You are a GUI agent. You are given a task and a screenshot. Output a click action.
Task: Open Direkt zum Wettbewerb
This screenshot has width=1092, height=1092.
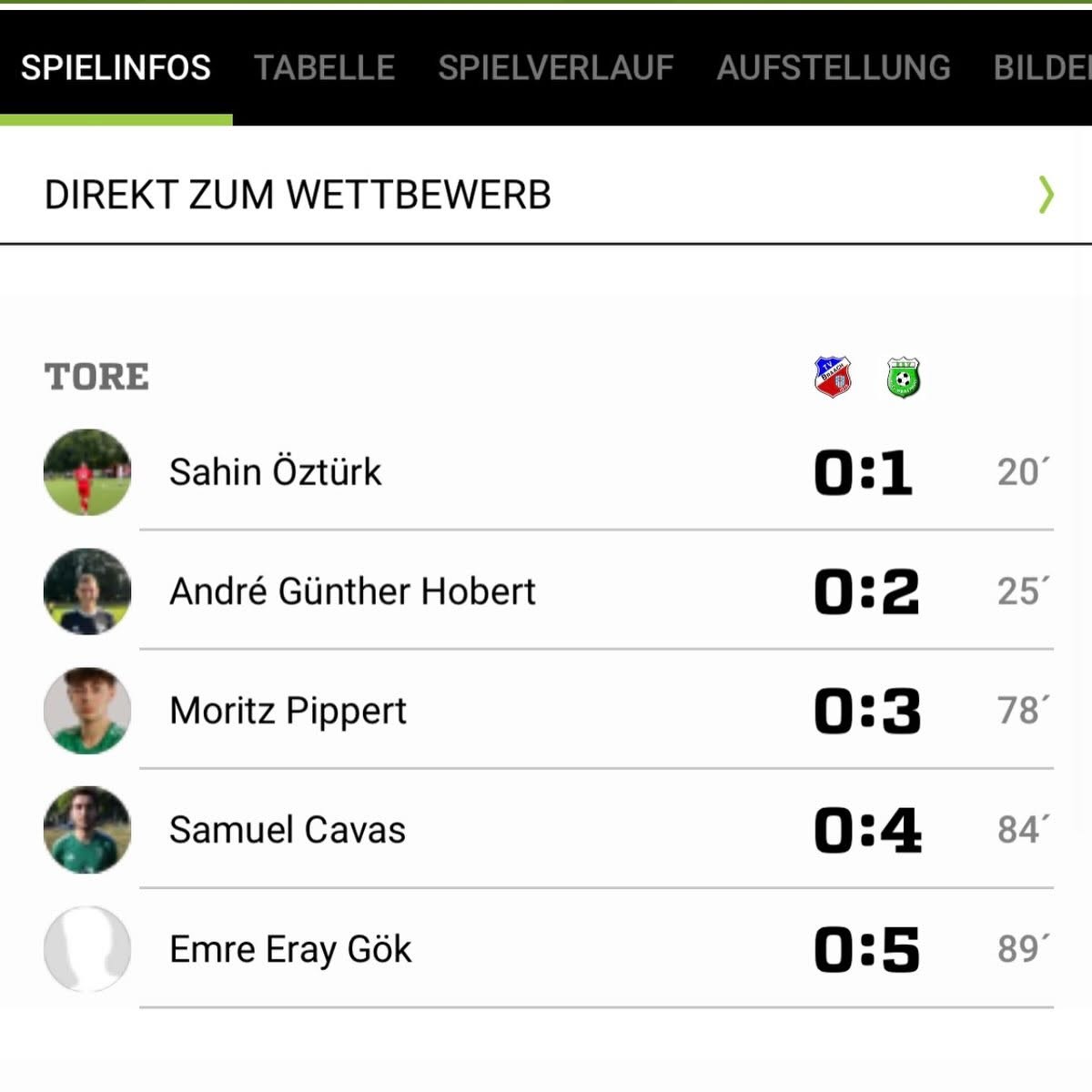coord(546,195)
